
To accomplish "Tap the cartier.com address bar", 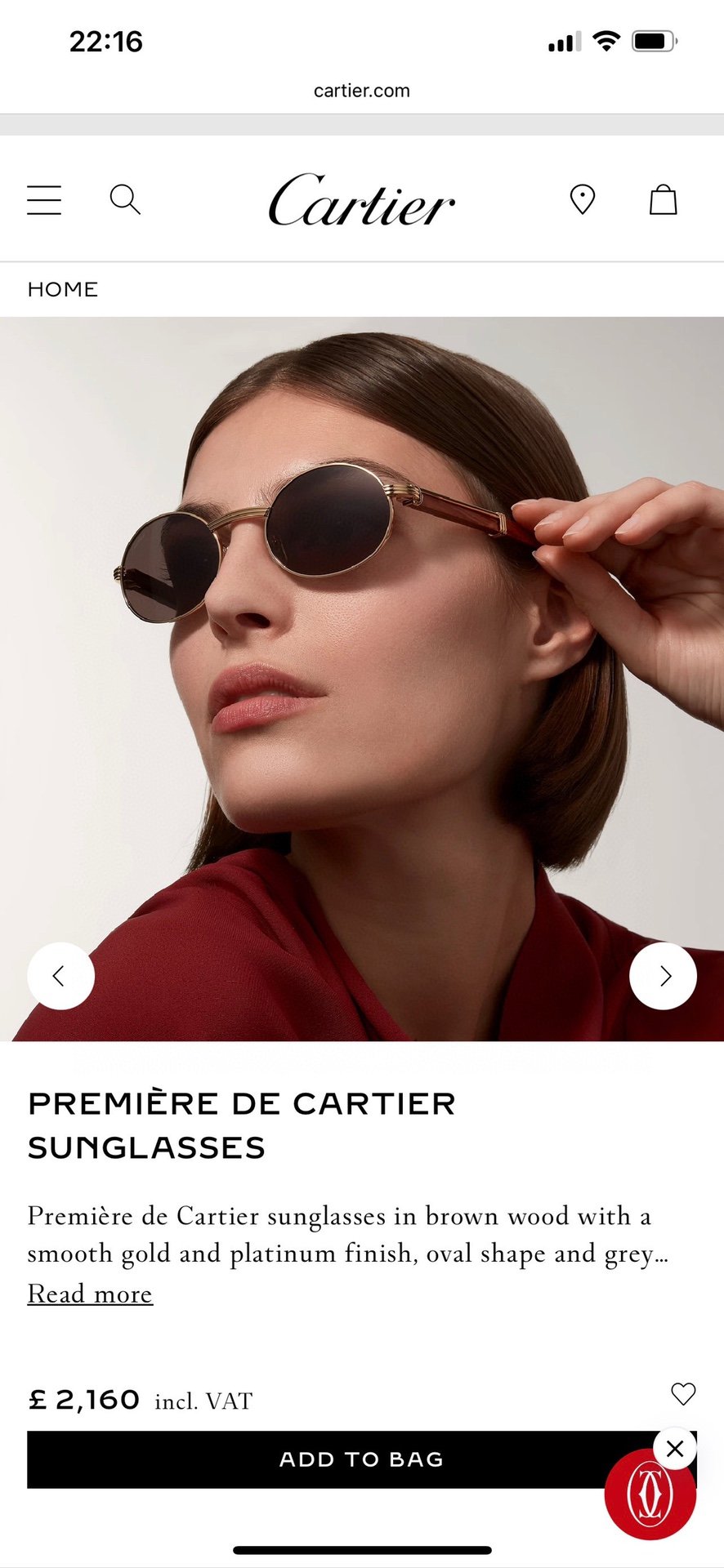I will point(362,91).
